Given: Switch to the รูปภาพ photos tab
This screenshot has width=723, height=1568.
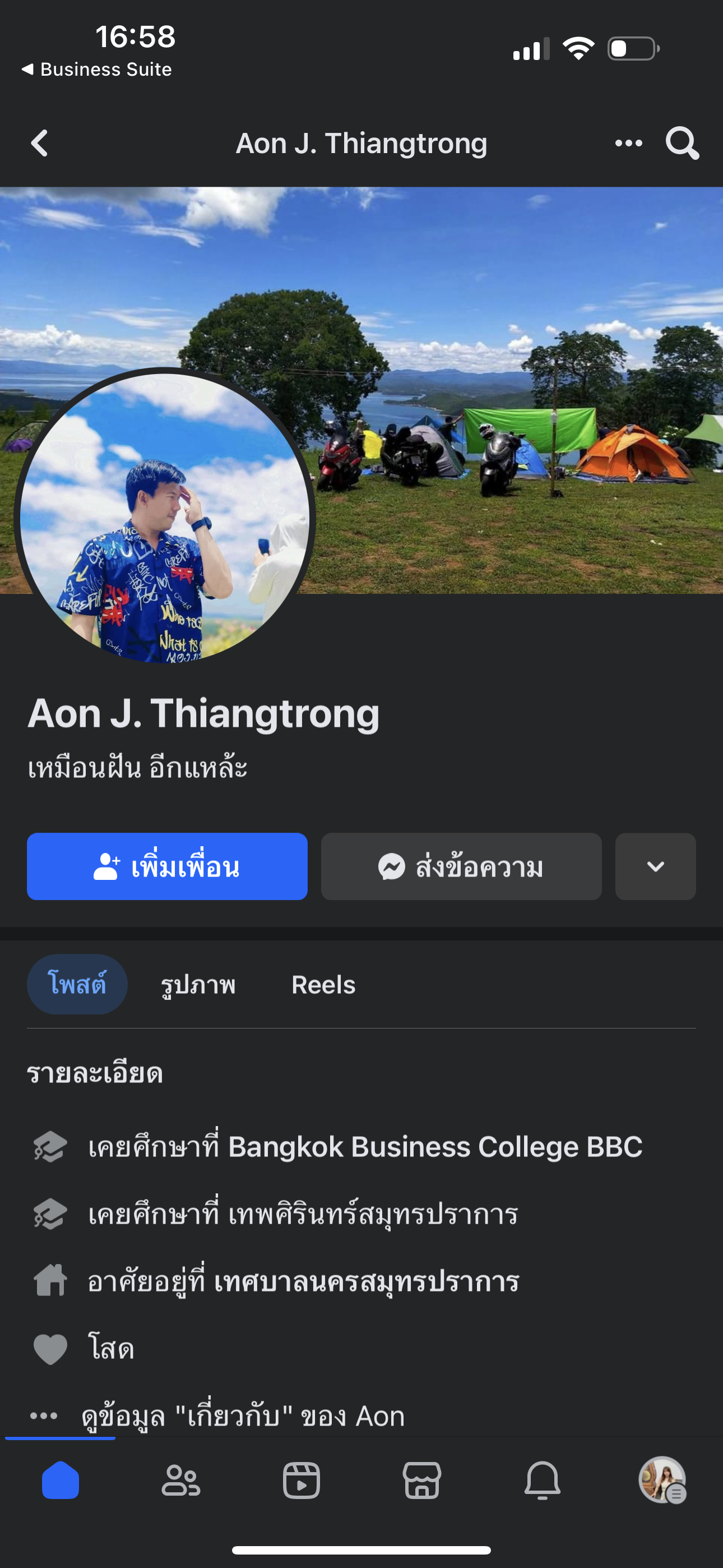Looking at the screenshot, I should 198,984.
